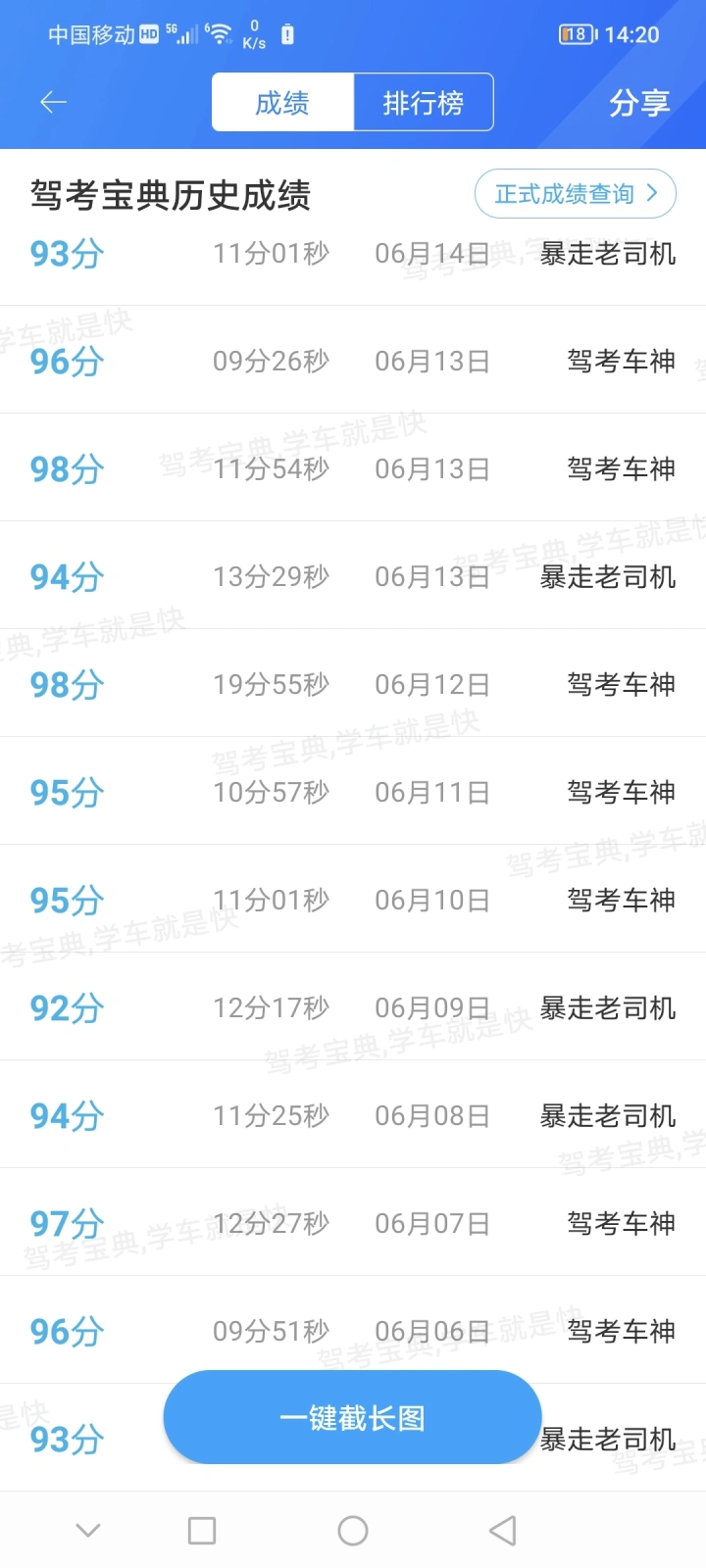Tap the 分享 button
This screenshot has height=1568, width=706.
pyautogui.click(x=639, y=102)
